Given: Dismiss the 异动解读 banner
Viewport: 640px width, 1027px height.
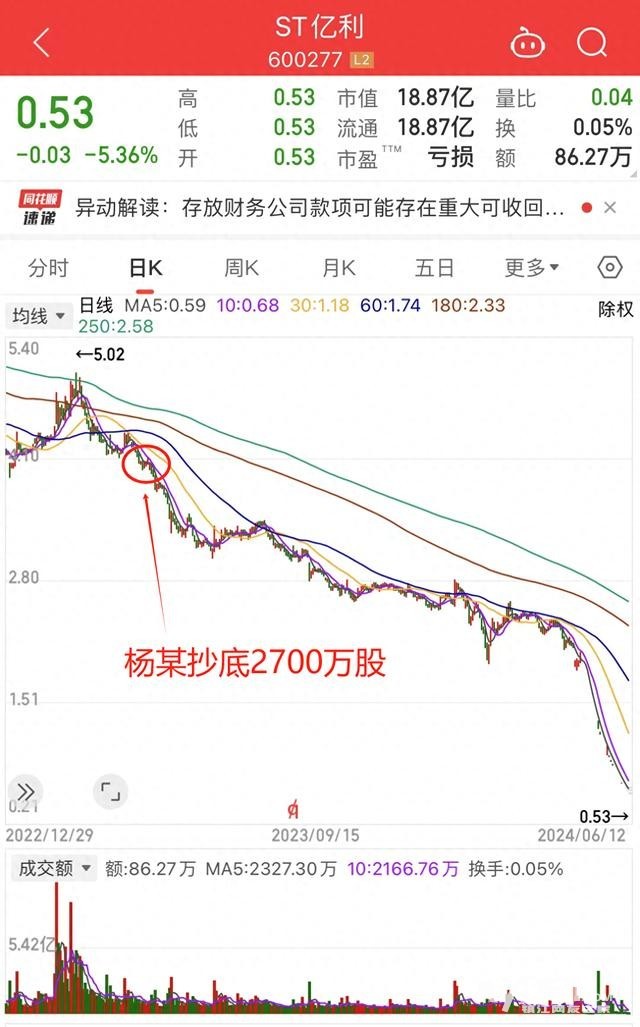Looking at the screenshot, I should coord(610,208).
